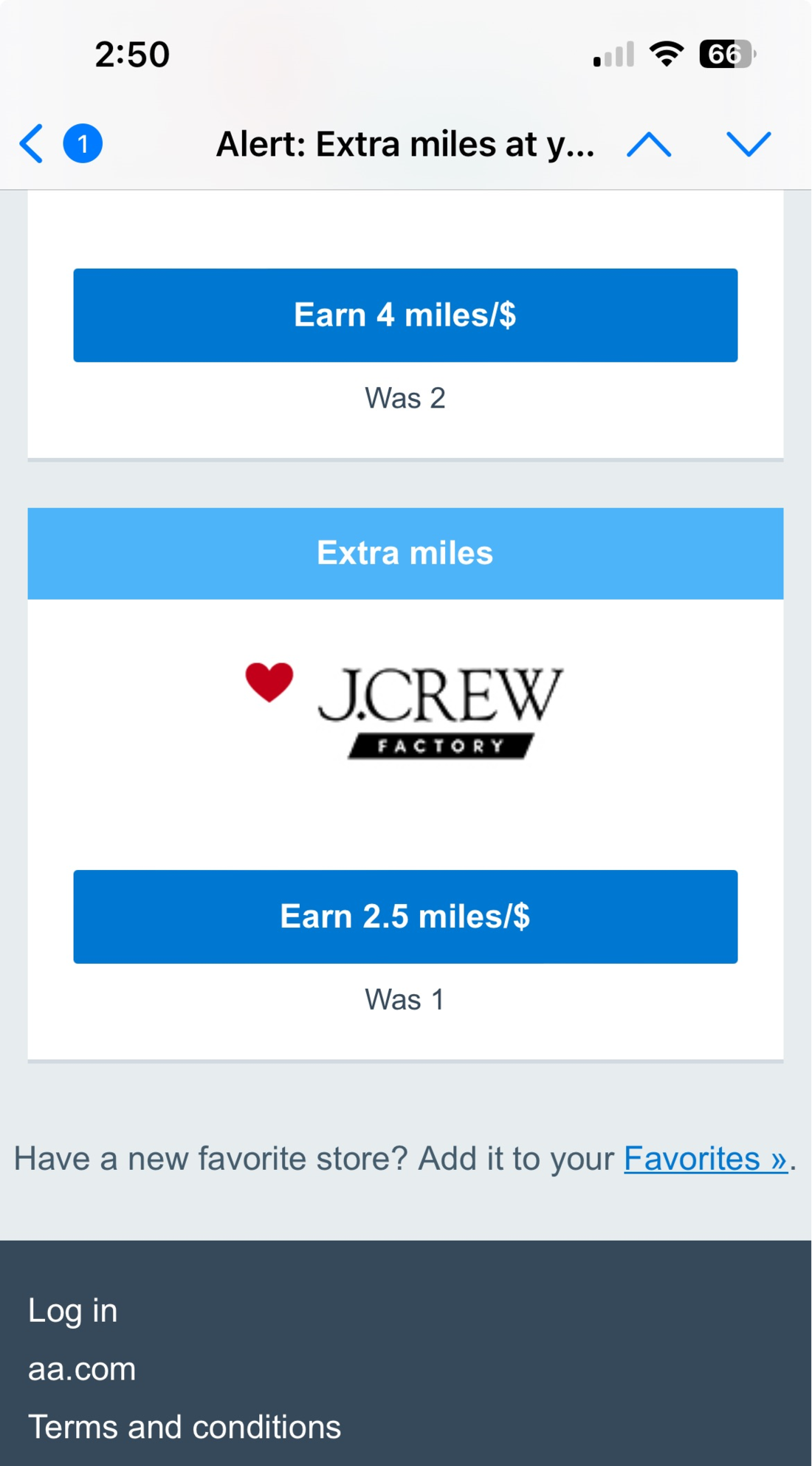
Task: Go back to the inbox
Action: click(x=32, y=143)
